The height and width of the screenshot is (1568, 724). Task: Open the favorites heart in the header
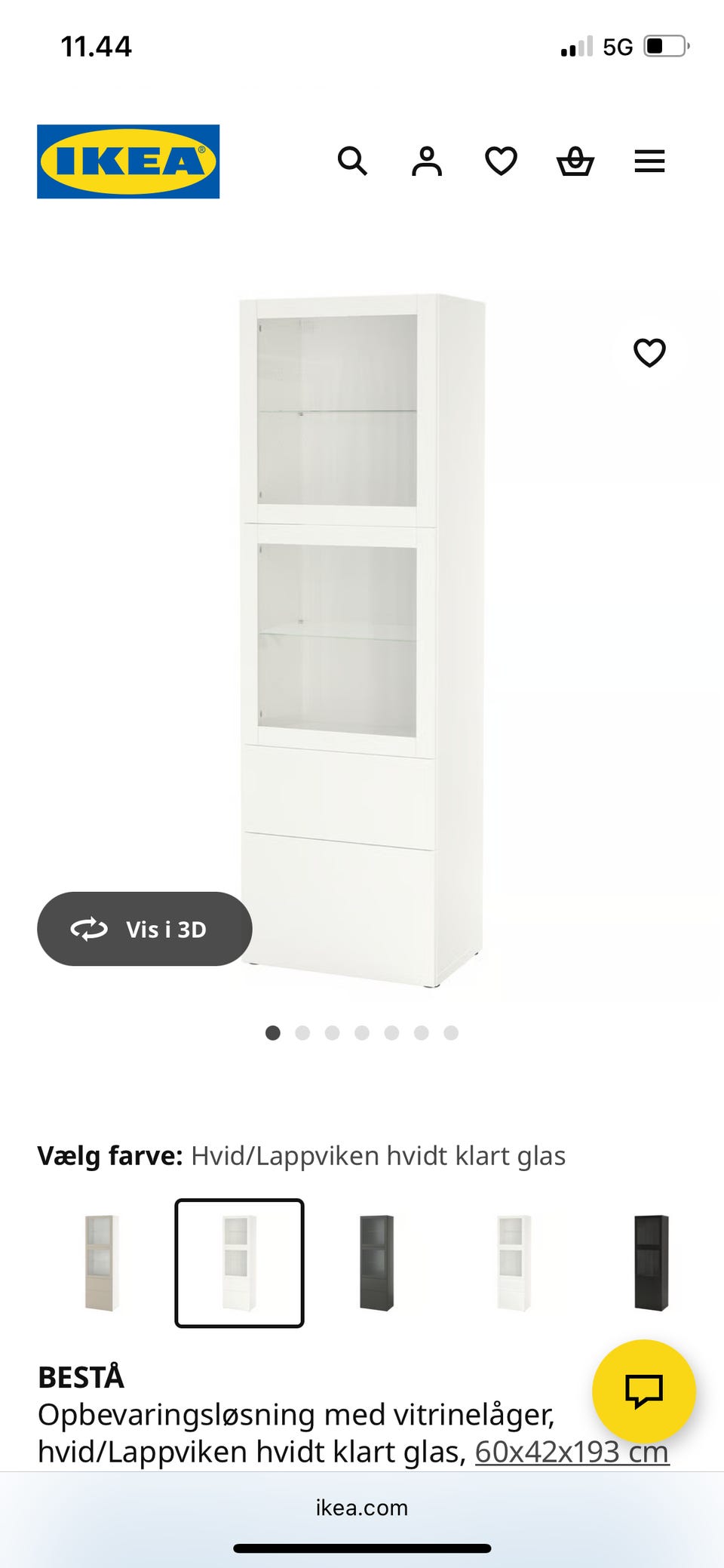point(501,161)
